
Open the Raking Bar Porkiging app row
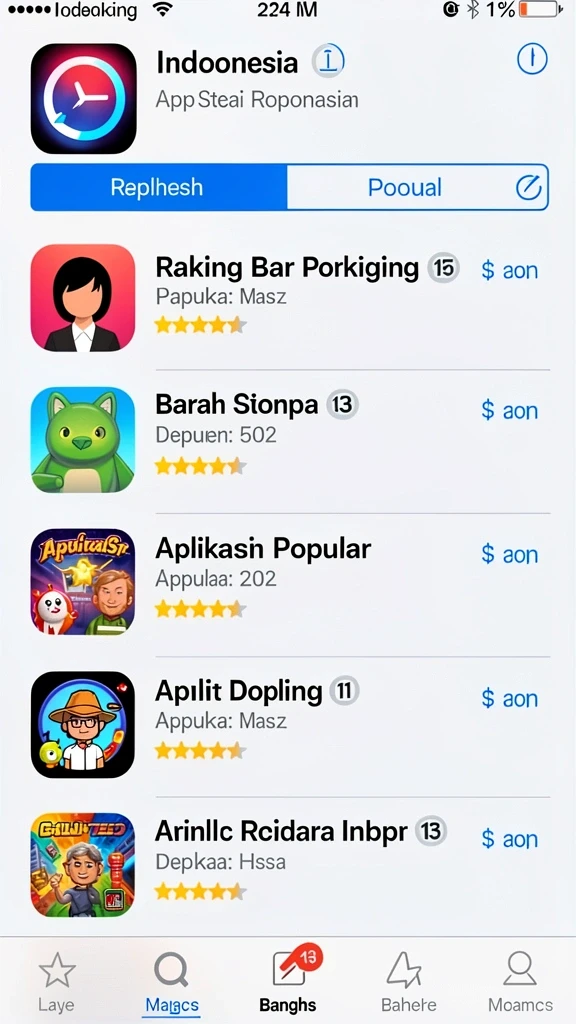(x=290, y=298)
